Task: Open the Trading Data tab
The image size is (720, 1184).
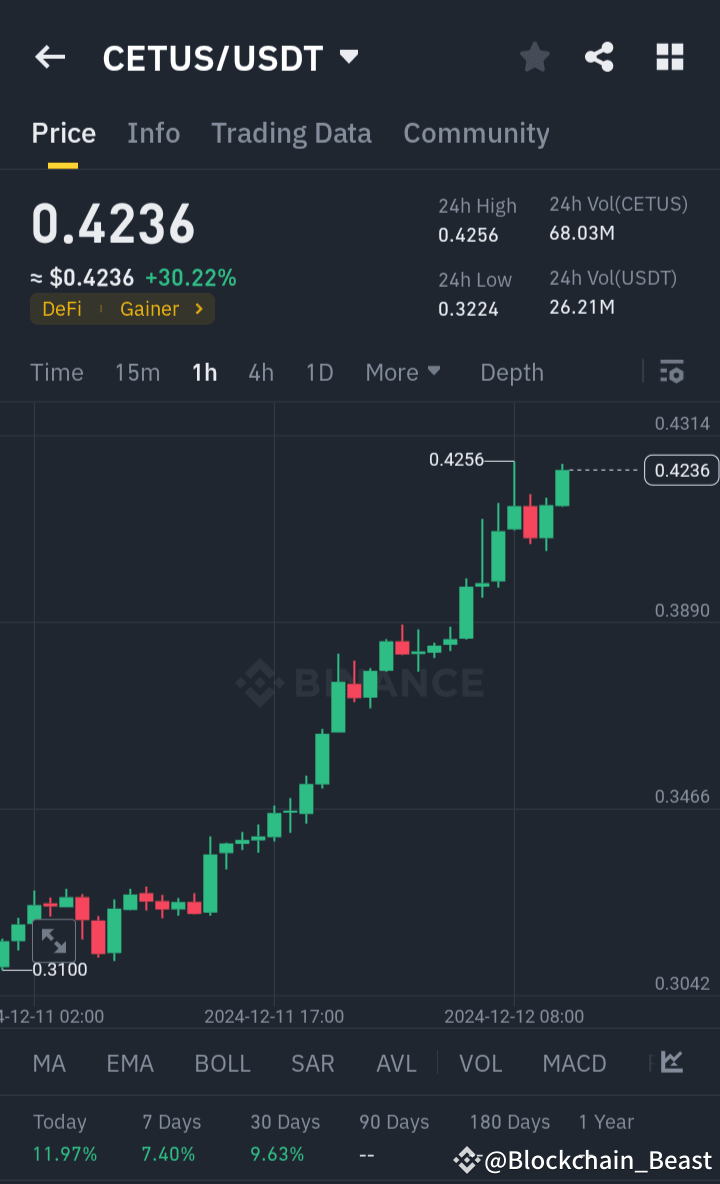Action: click(291, 133)
